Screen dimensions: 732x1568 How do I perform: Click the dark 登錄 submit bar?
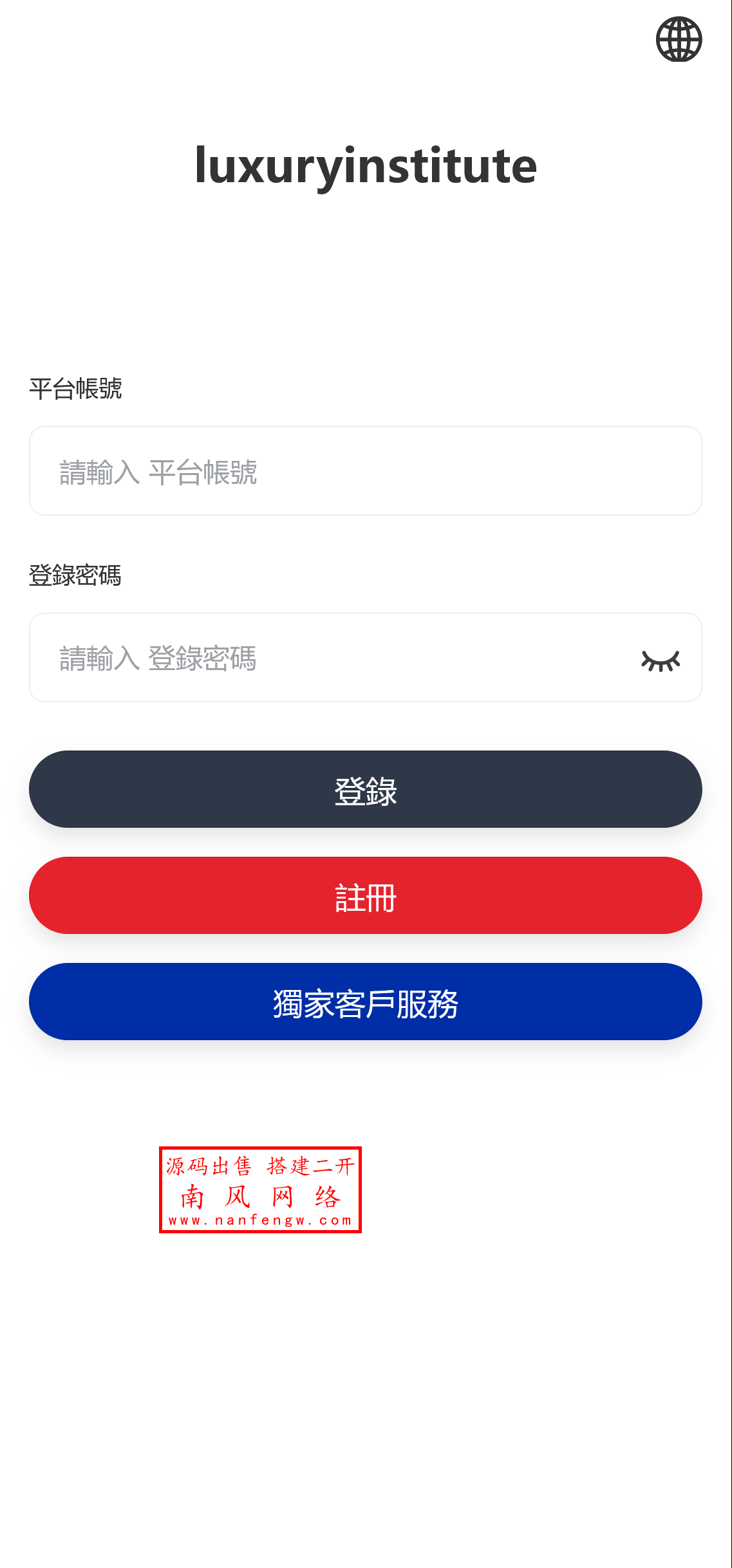366,789
